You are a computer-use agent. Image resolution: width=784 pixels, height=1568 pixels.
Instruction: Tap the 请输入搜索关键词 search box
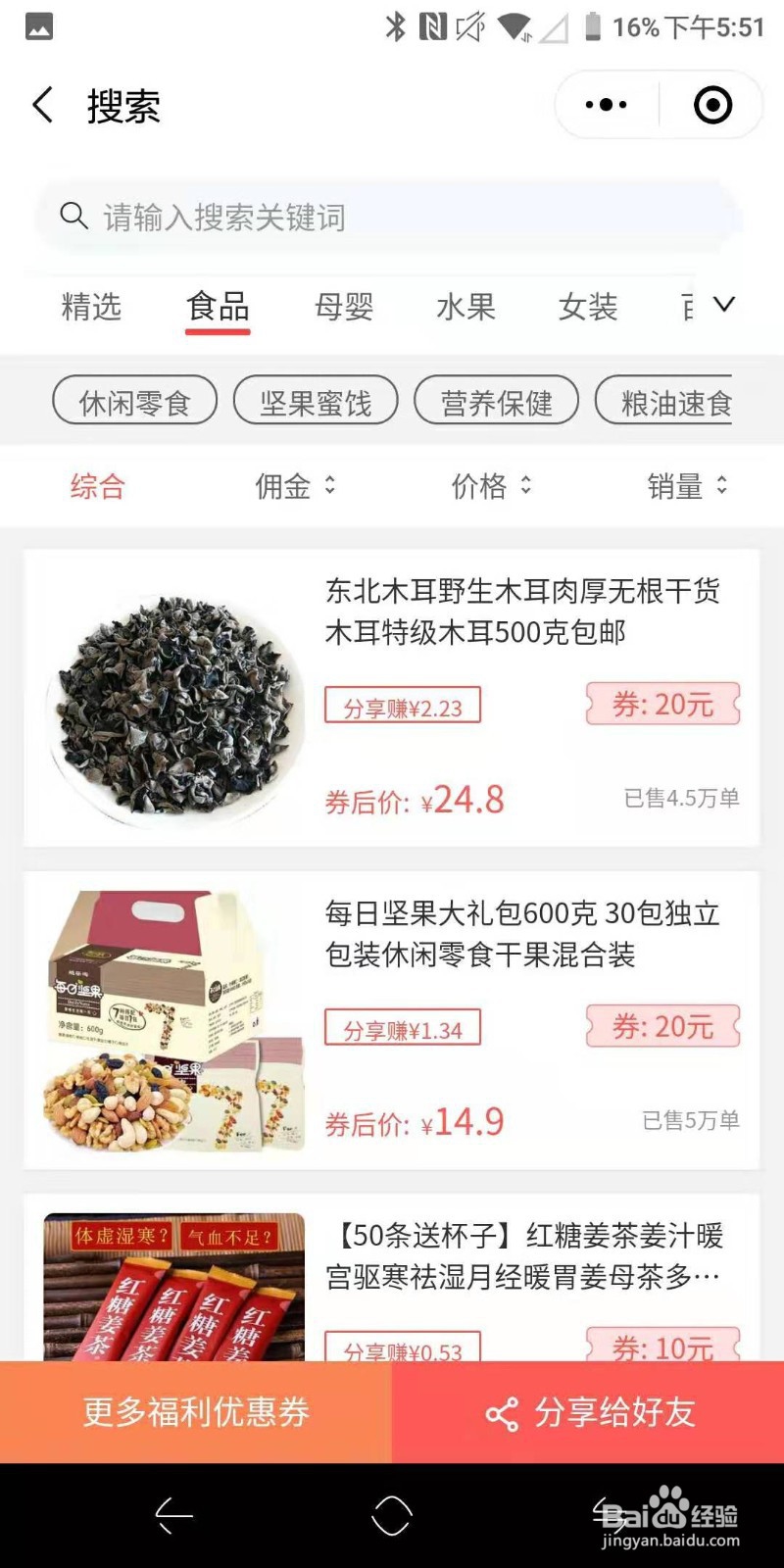[x=388, y=217]
